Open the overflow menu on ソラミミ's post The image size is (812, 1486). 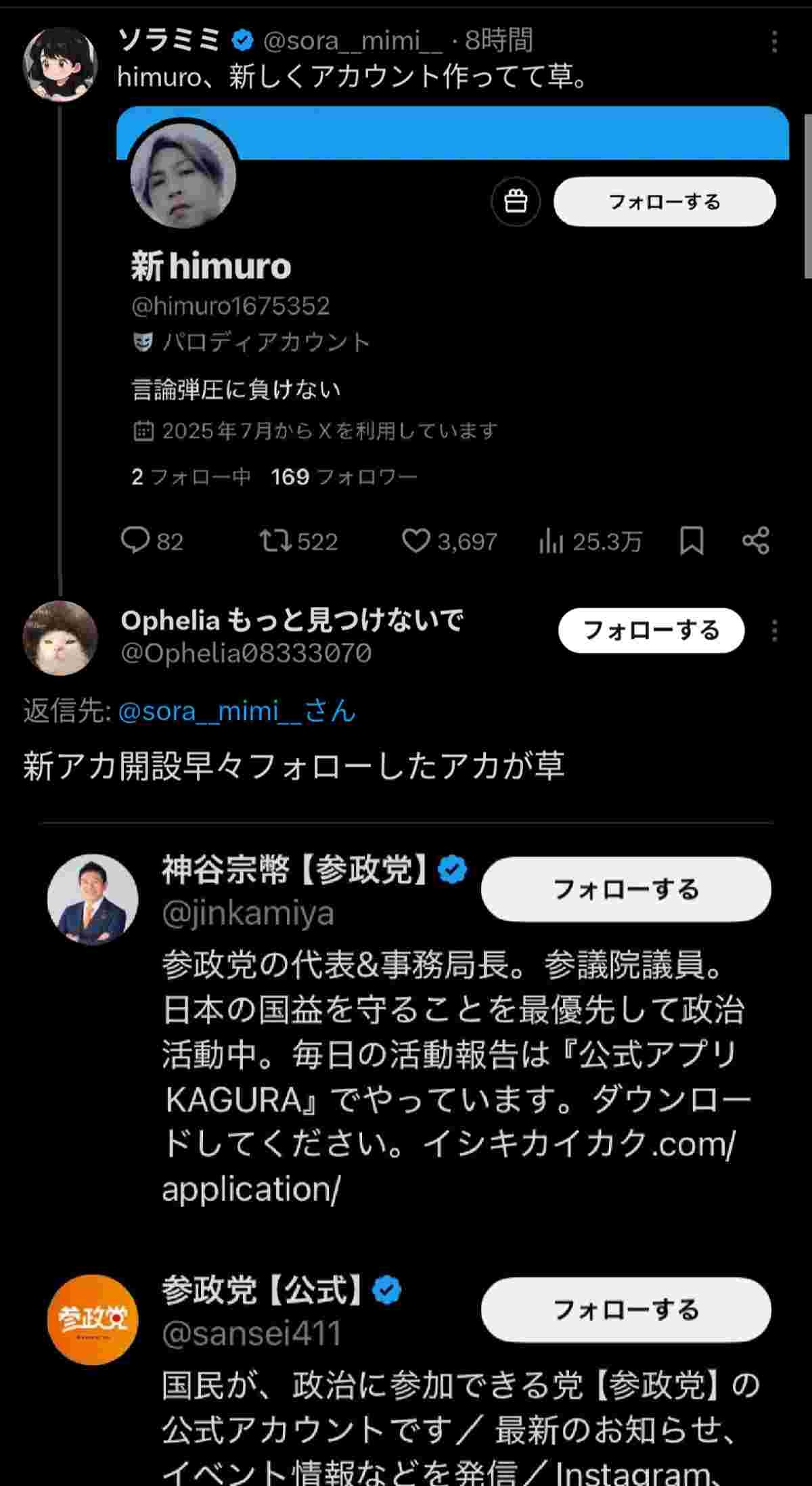(x=774, y=42)
